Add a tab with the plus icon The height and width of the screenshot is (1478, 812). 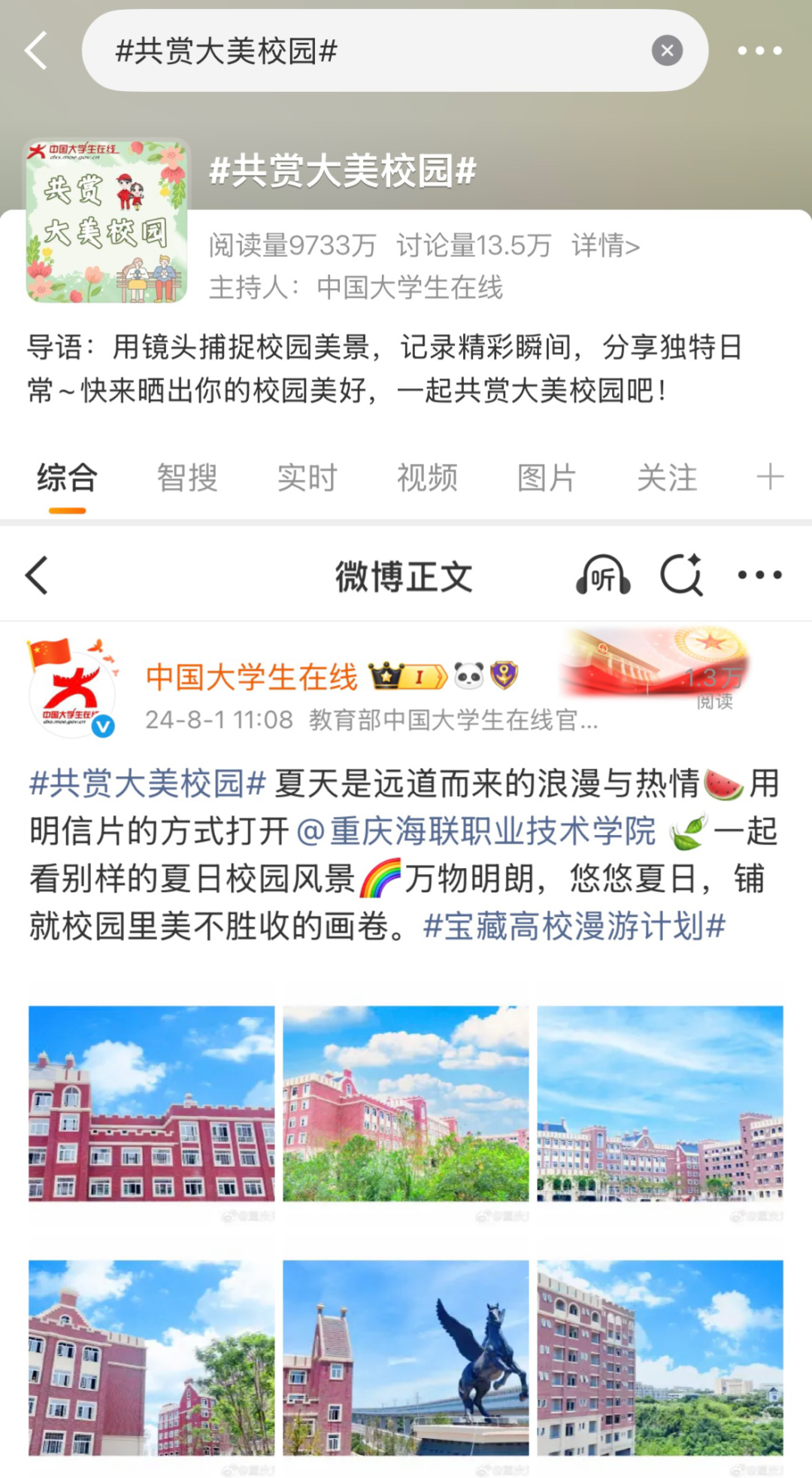tap(770, 477)
